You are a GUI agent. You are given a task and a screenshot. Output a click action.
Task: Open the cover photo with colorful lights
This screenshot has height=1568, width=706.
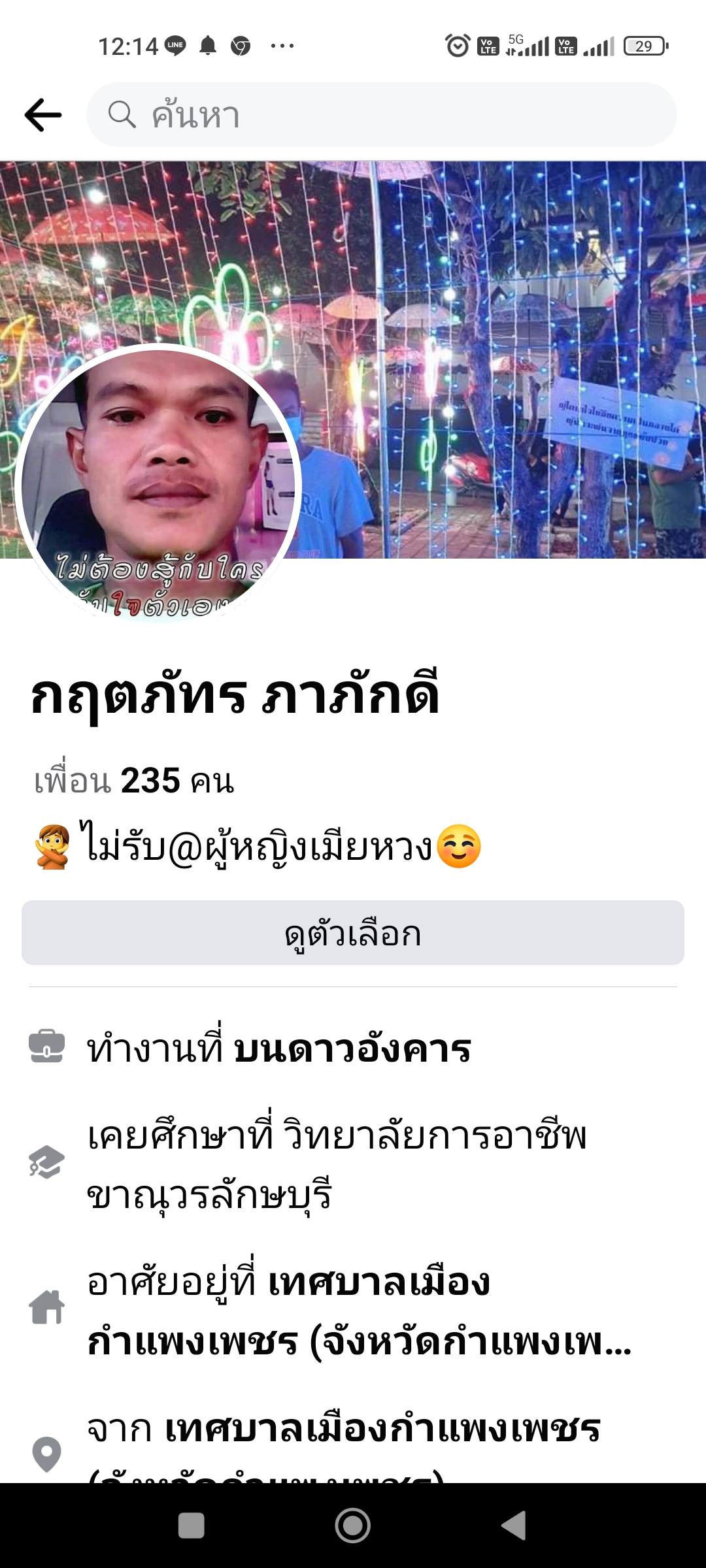497,327
